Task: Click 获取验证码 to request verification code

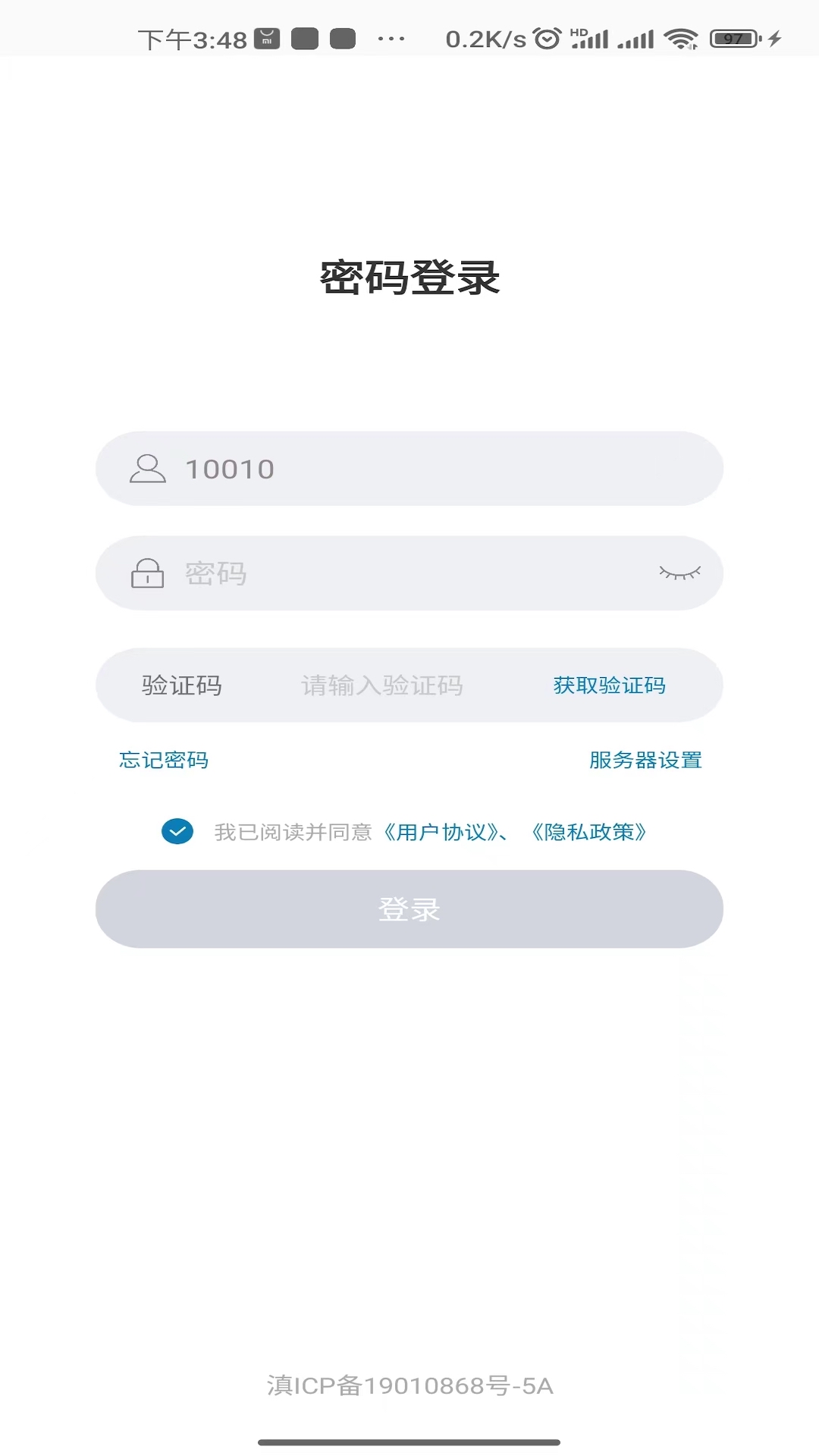Action: [x=610, y=686]
